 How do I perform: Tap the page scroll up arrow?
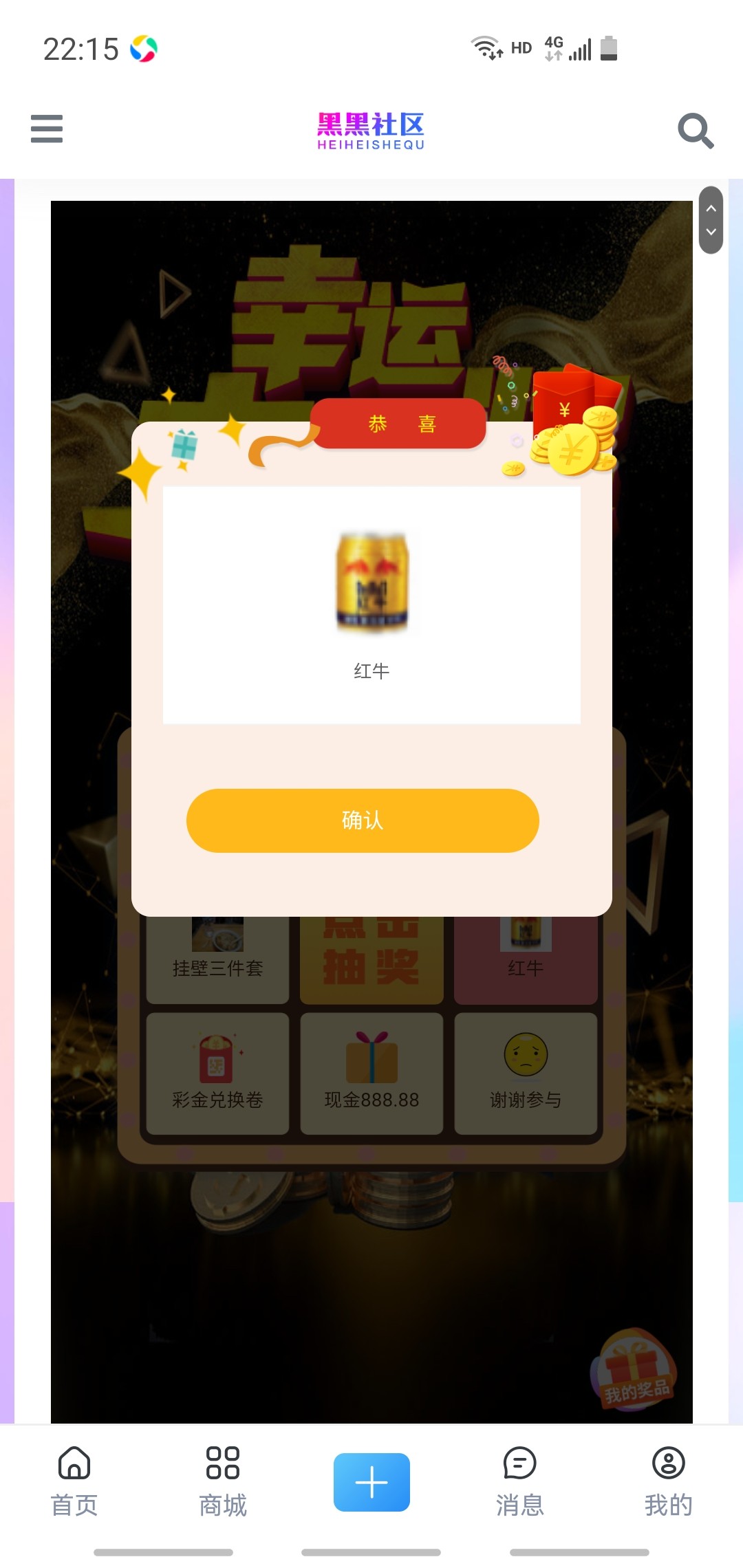711,208
